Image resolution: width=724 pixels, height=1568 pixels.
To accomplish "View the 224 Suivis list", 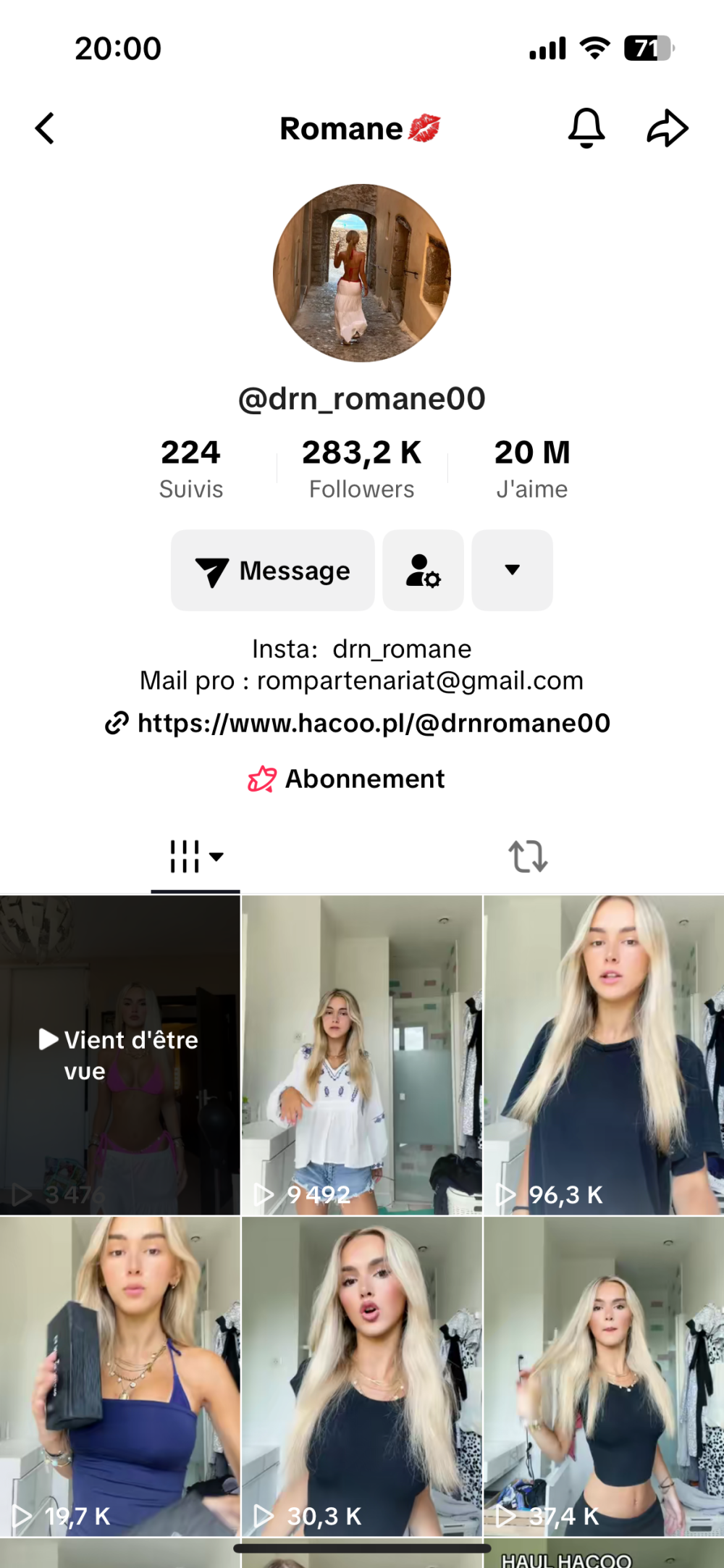I will pos(191,469).
